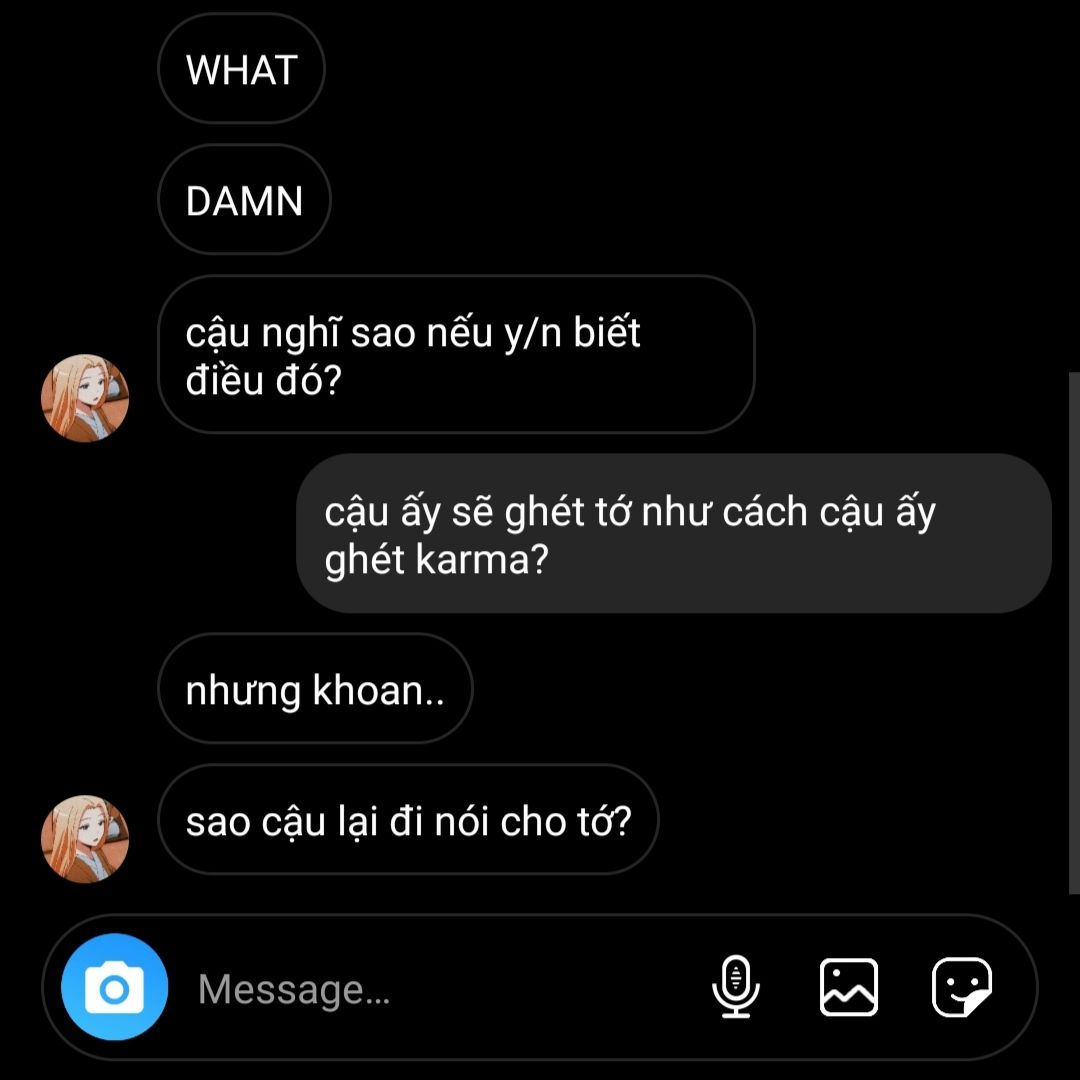The image size is (1080, 1080).
Task: Open sender's avatar beside "sao cậu lại đi nói cho tớ?"
Action: tap(85, 839)
